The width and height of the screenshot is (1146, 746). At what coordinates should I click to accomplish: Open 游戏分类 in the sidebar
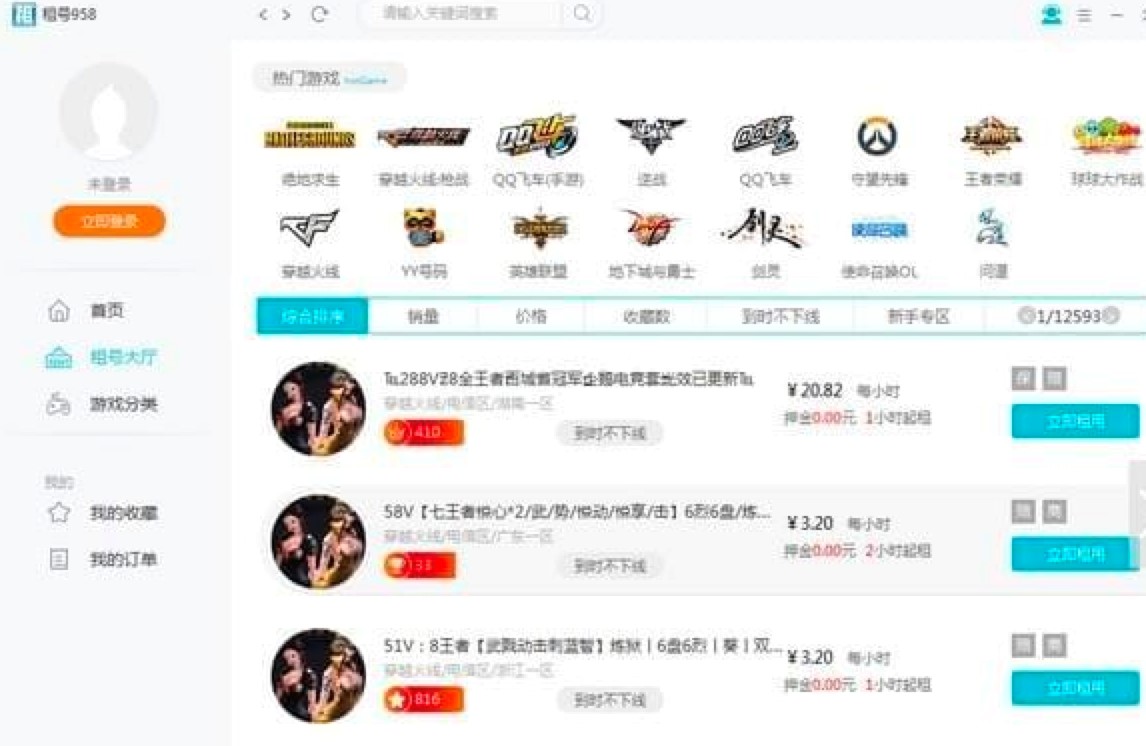pyautogui.click(x=123, y=404)
